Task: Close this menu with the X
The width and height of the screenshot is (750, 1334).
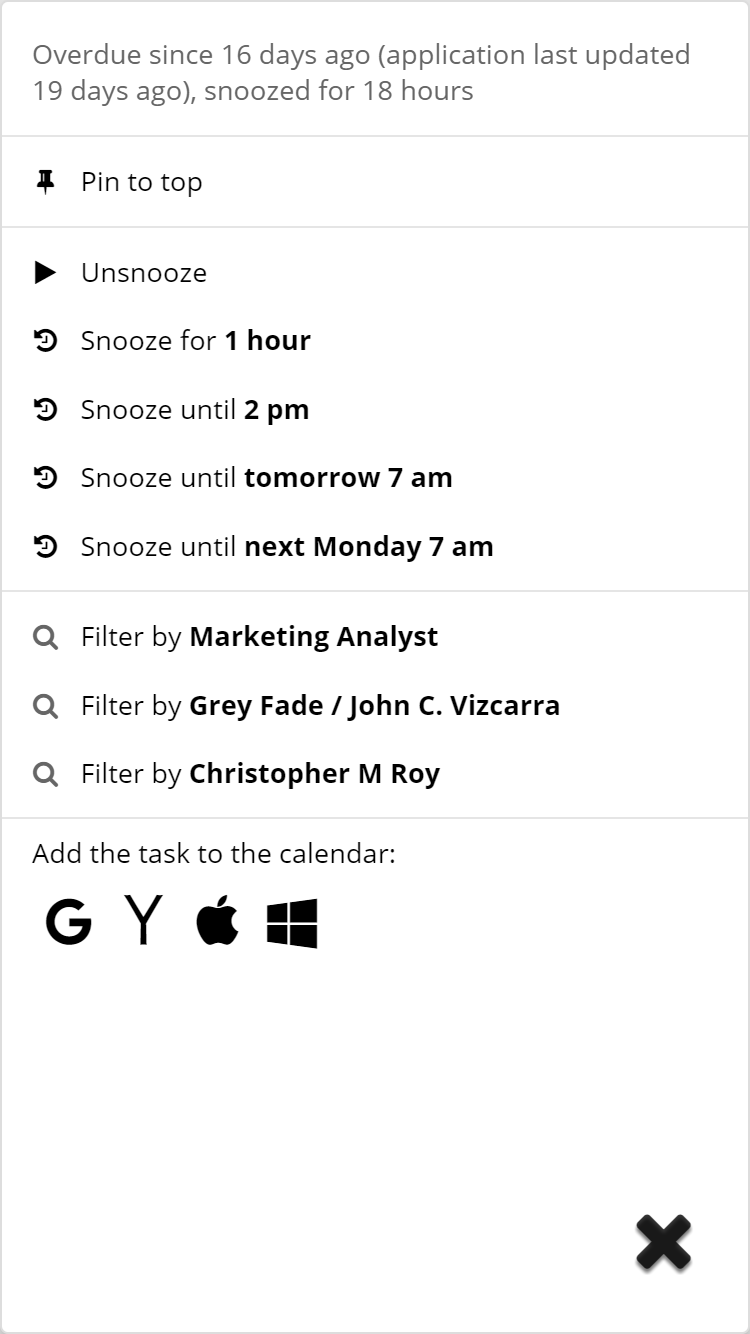Action: click(x=663, y=1243)
